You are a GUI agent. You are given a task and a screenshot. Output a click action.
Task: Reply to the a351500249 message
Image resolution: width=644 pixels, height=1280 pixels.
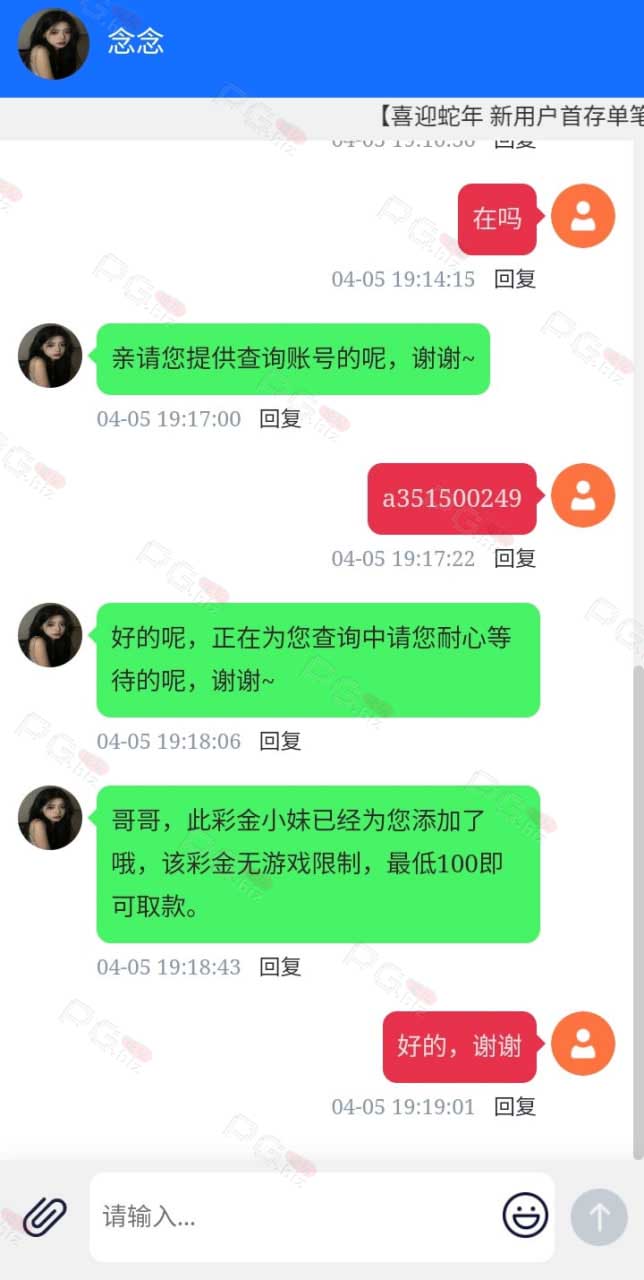click(515, 558)
